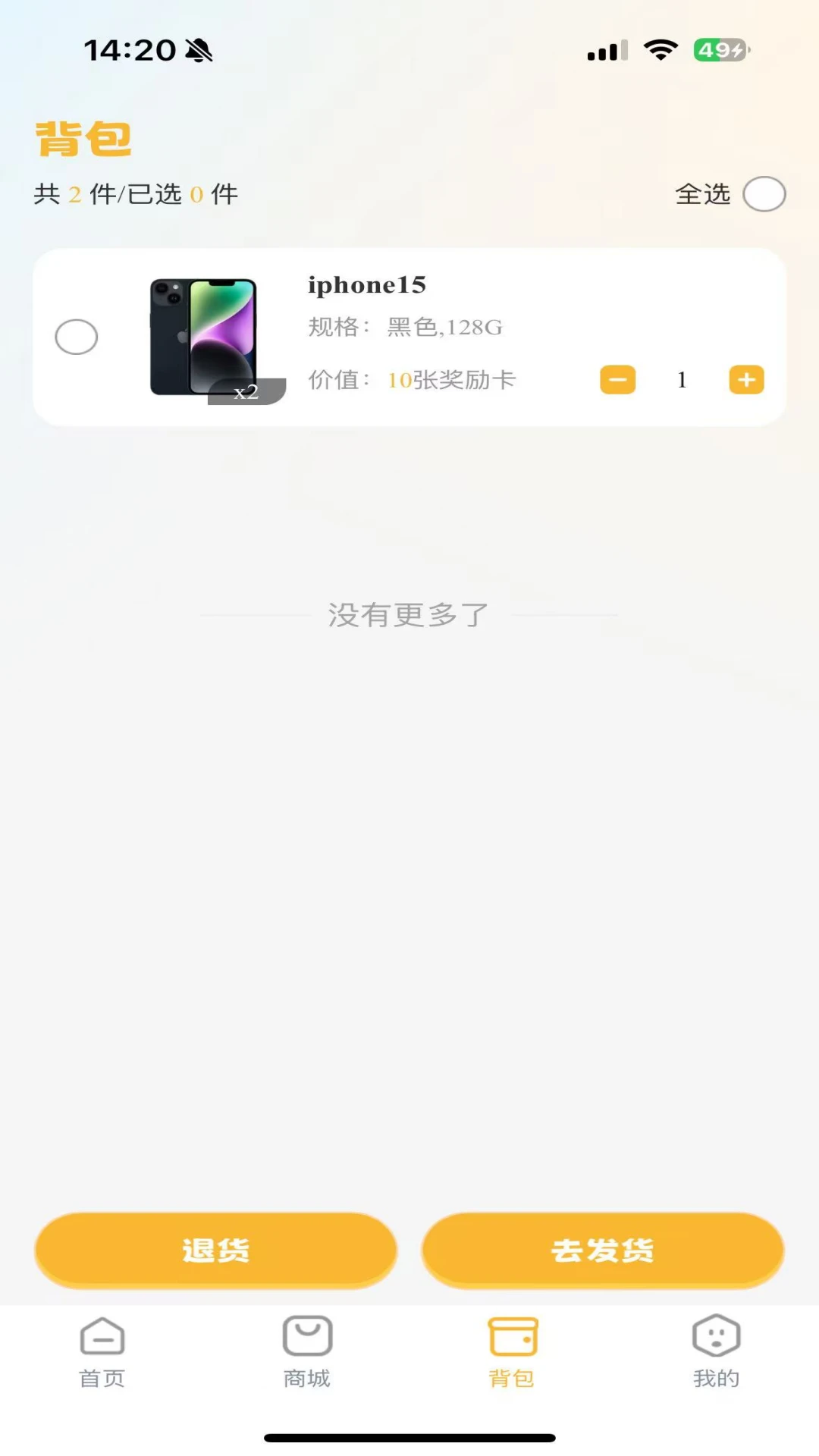The height and width of the screenshot is (1456, 819).
Task: Tap the Wi-Fi status icon
Action: pyautogui.click(x=661, y=50)
